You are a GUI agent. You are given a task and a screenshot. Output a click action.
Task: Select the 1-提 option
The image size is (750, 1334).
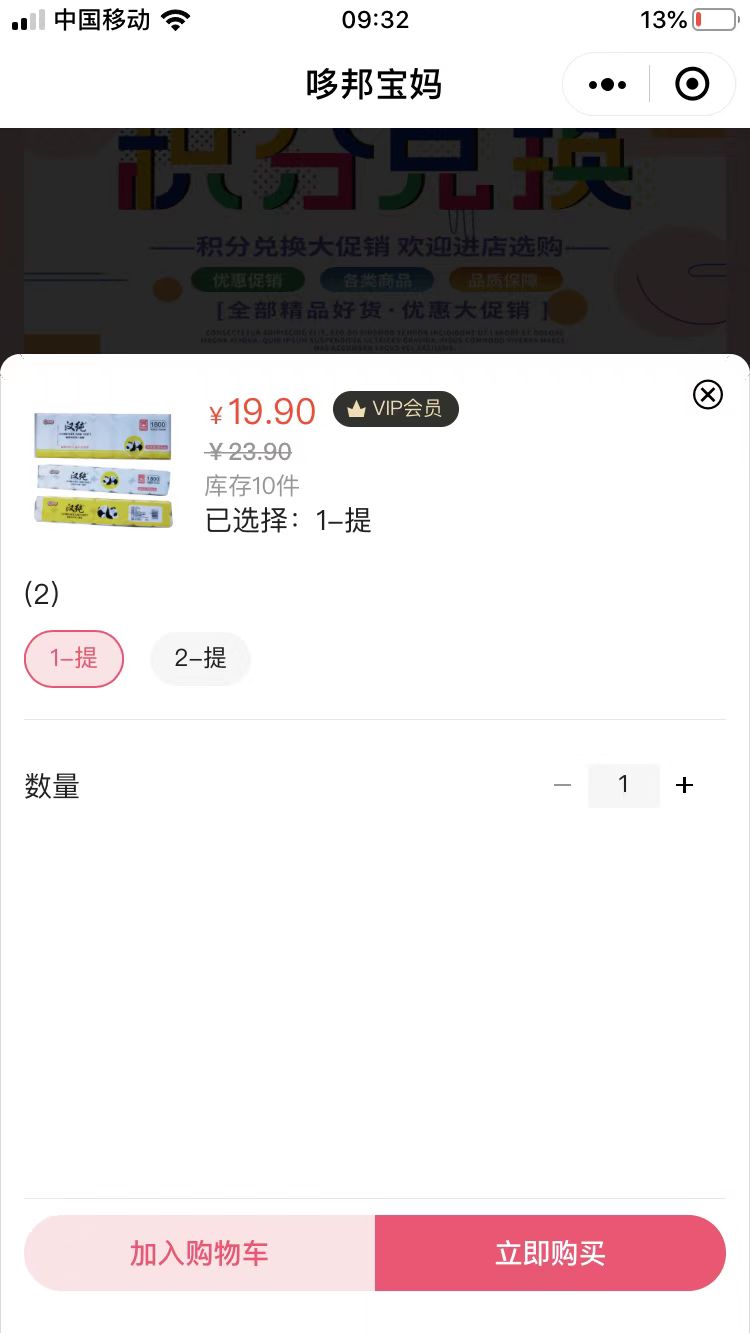coord(74,659)
